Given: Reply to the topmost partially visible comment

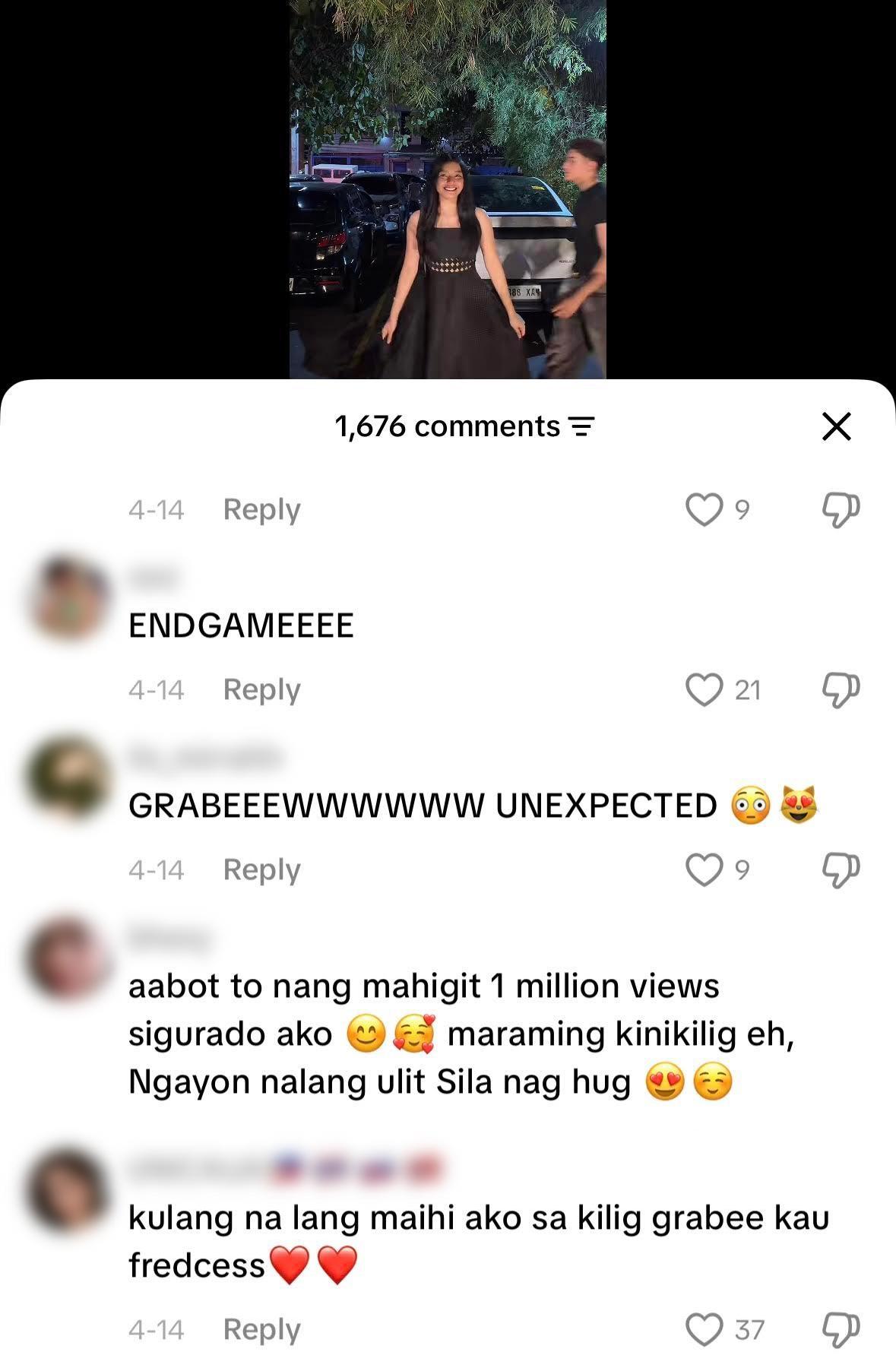Looking at the screenshot, I should 261,510.
